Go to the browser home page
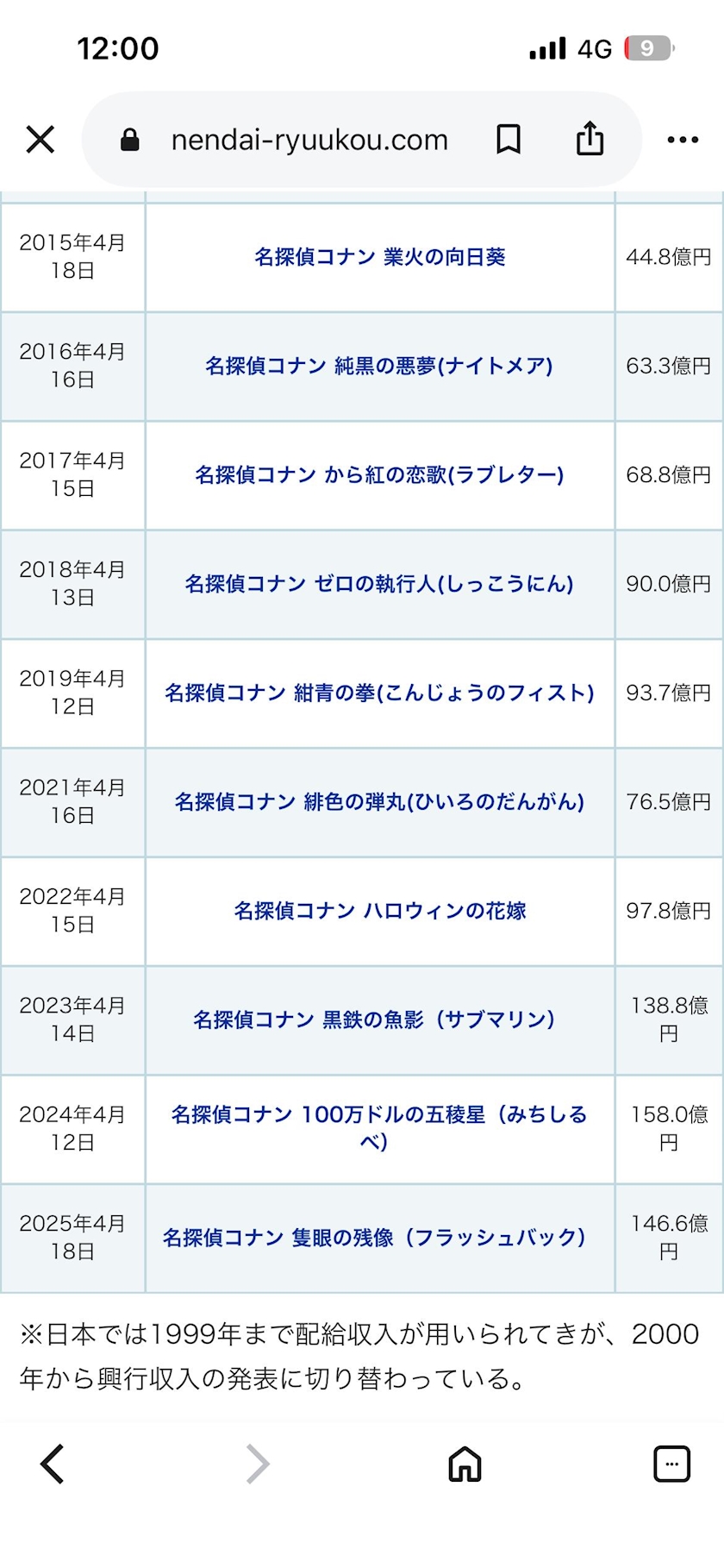This screenshot has height=1568, width=724. (x=465, y=1464)
